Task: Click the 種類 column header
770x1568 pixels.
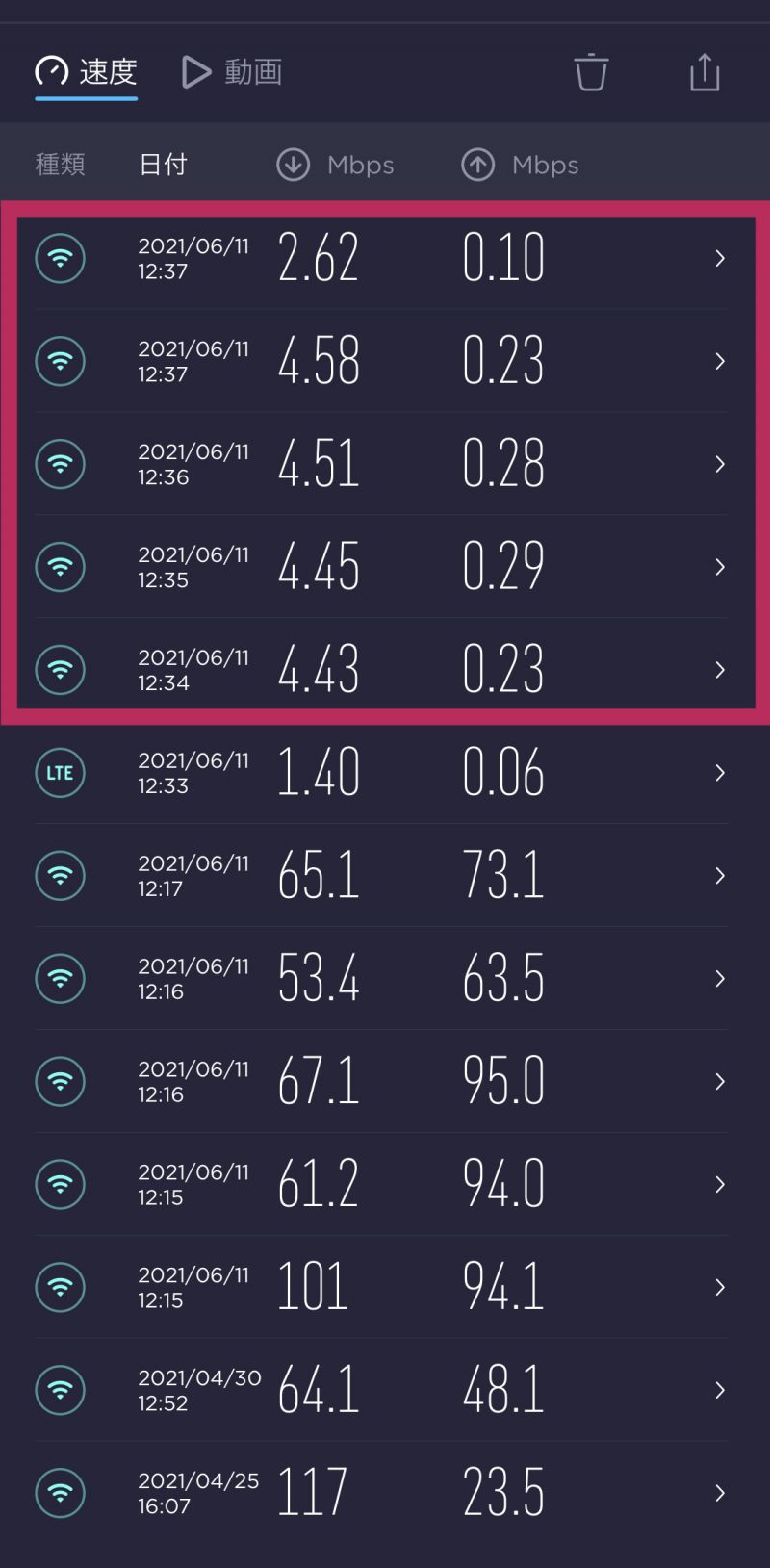Action: coord(60,165)
